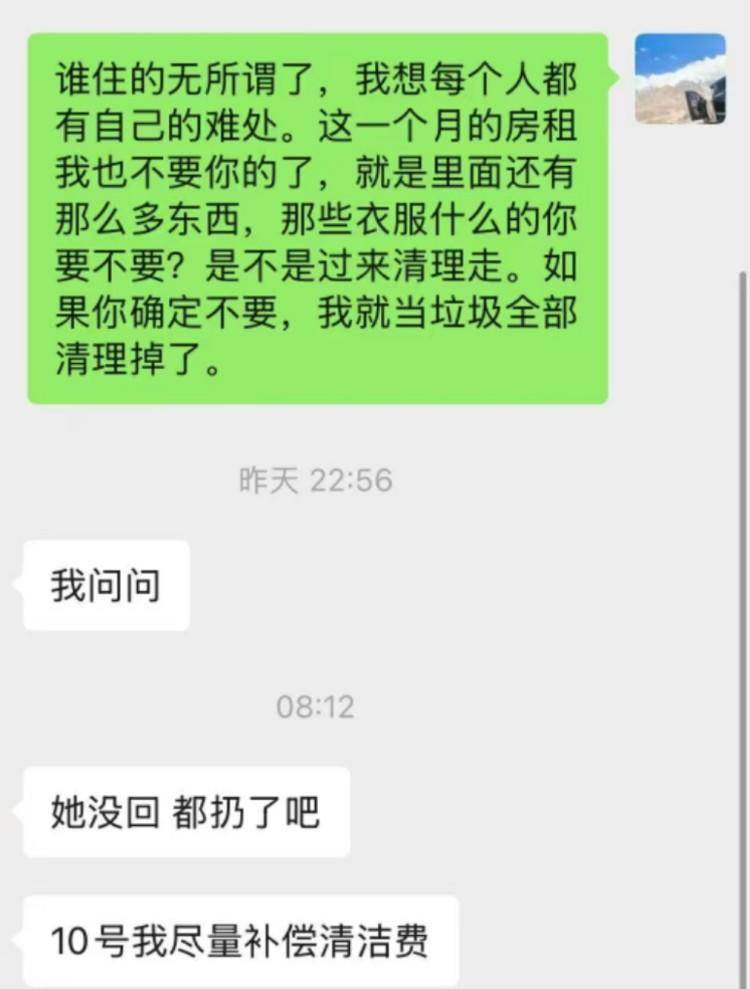The width and height of the screenshot is (750, 989).
Task: Select the bubble 她没回 都扔了吧
Action: 185,810
